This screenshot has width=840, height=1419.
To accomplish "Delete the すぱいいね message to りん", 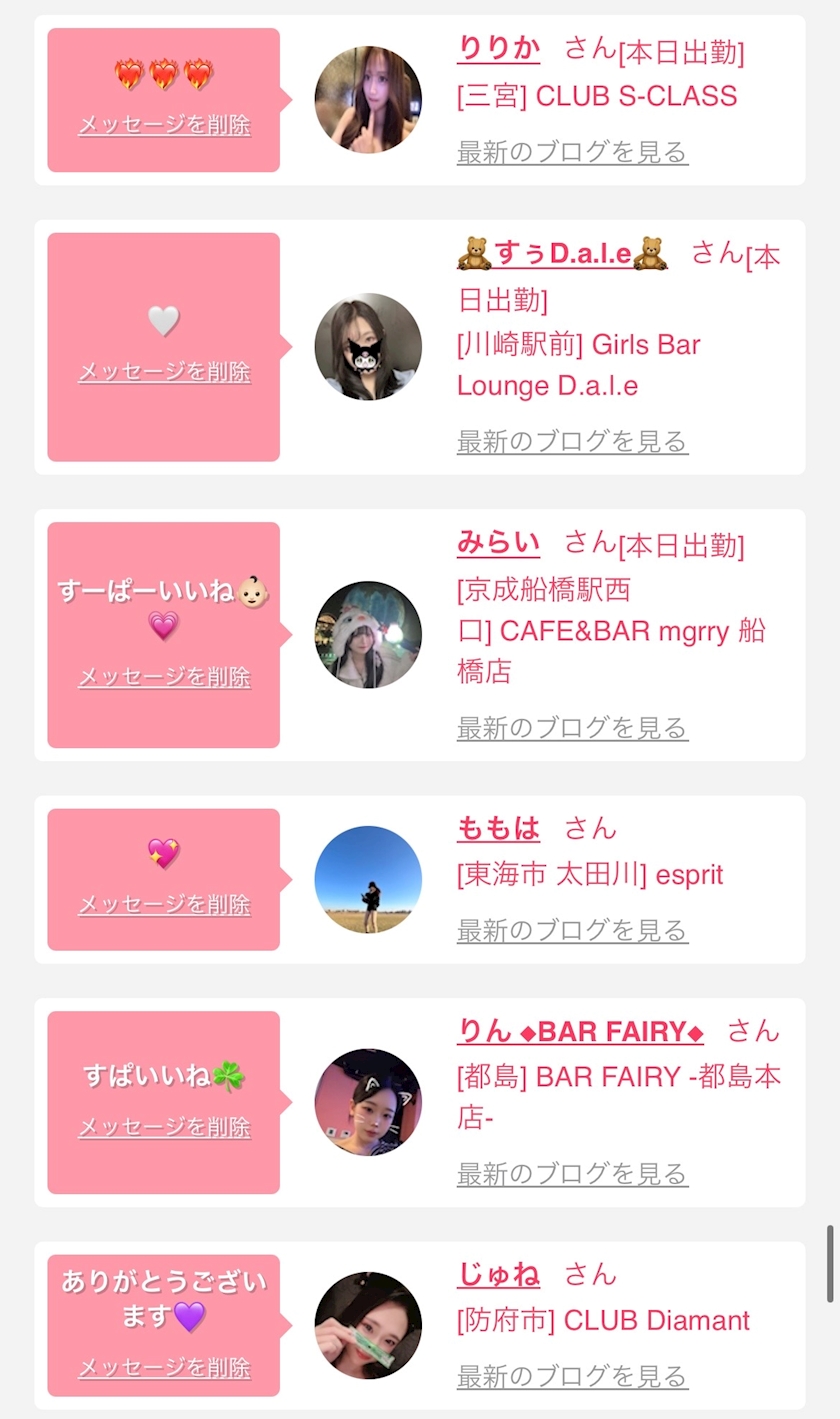I will [164, 1127].
